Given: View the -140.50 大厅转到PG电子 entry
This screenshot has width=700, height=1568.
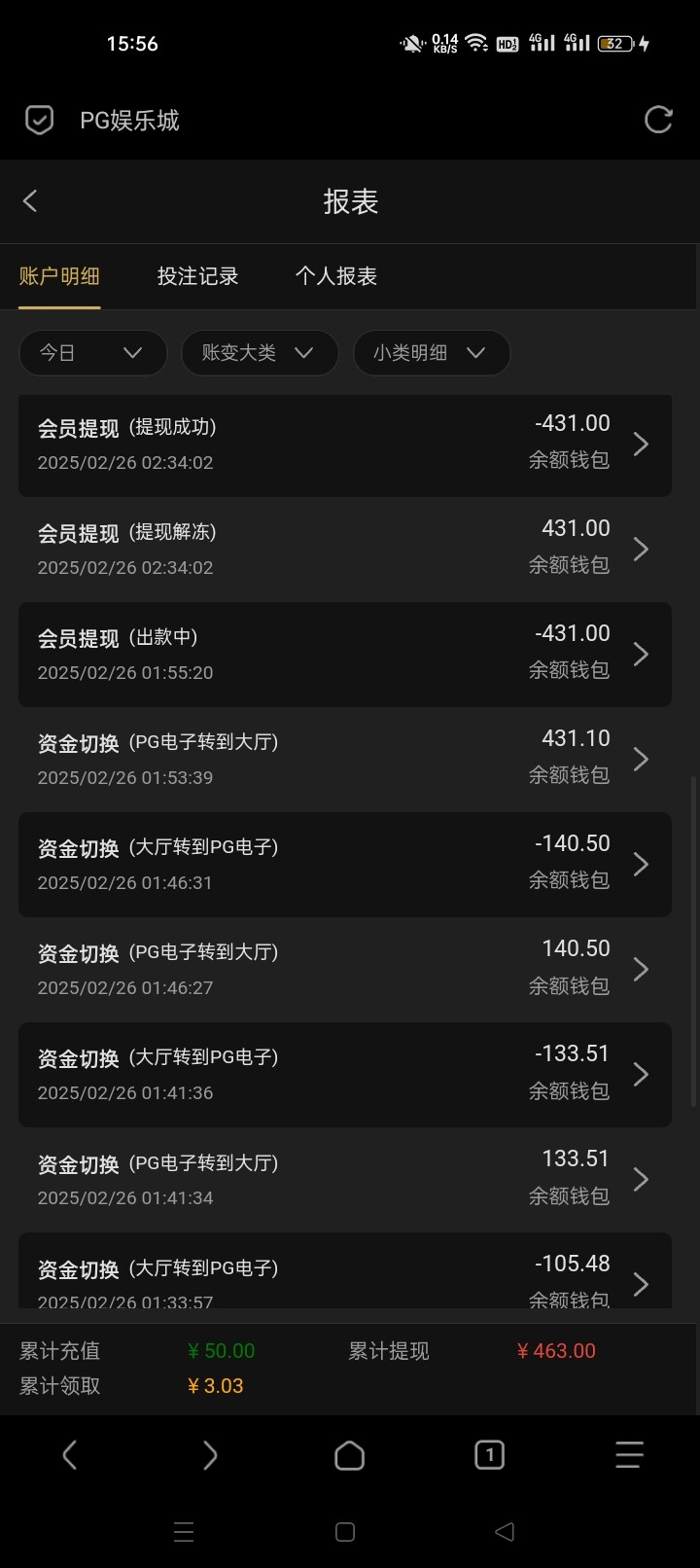Looking at the screenshot, I should pos(344,865).
